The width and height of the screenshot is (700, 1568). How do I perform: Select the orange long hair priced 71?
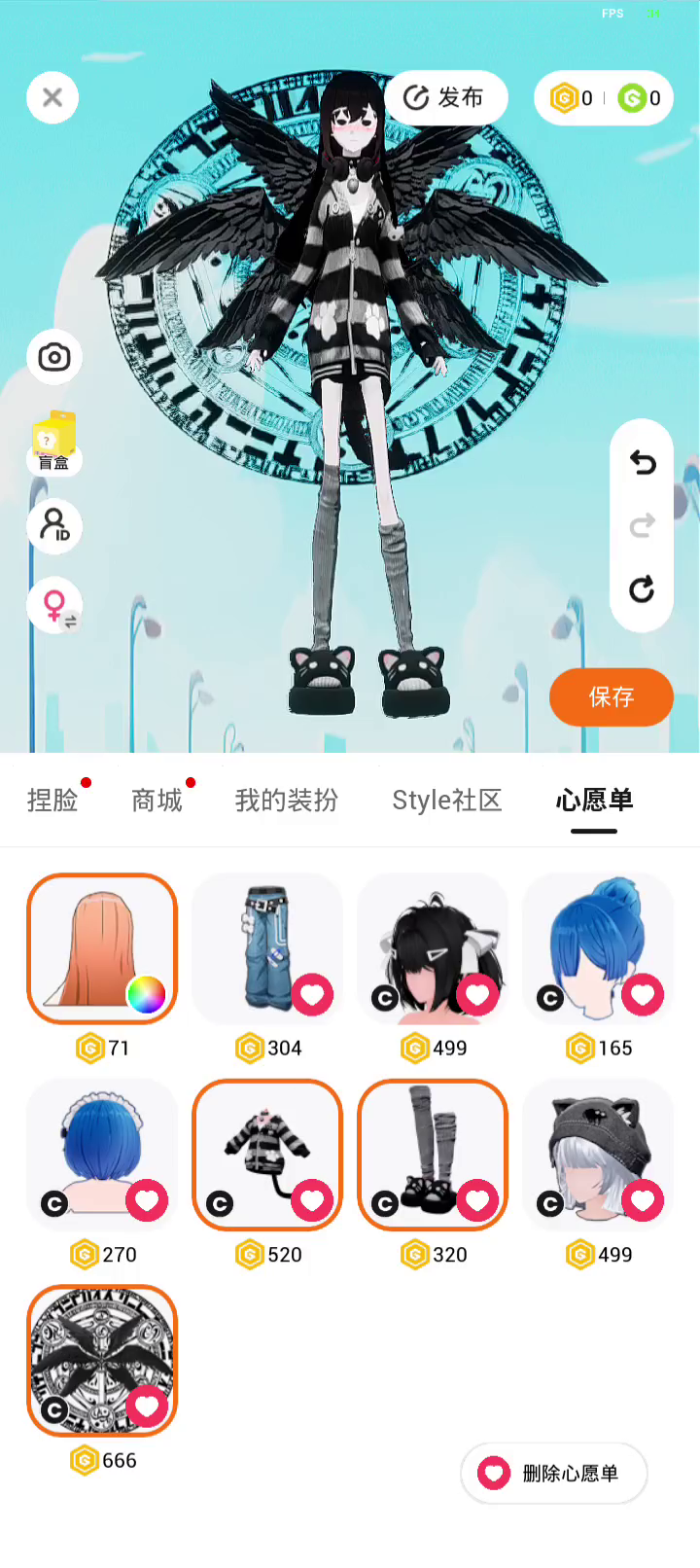tap(102, 948)
